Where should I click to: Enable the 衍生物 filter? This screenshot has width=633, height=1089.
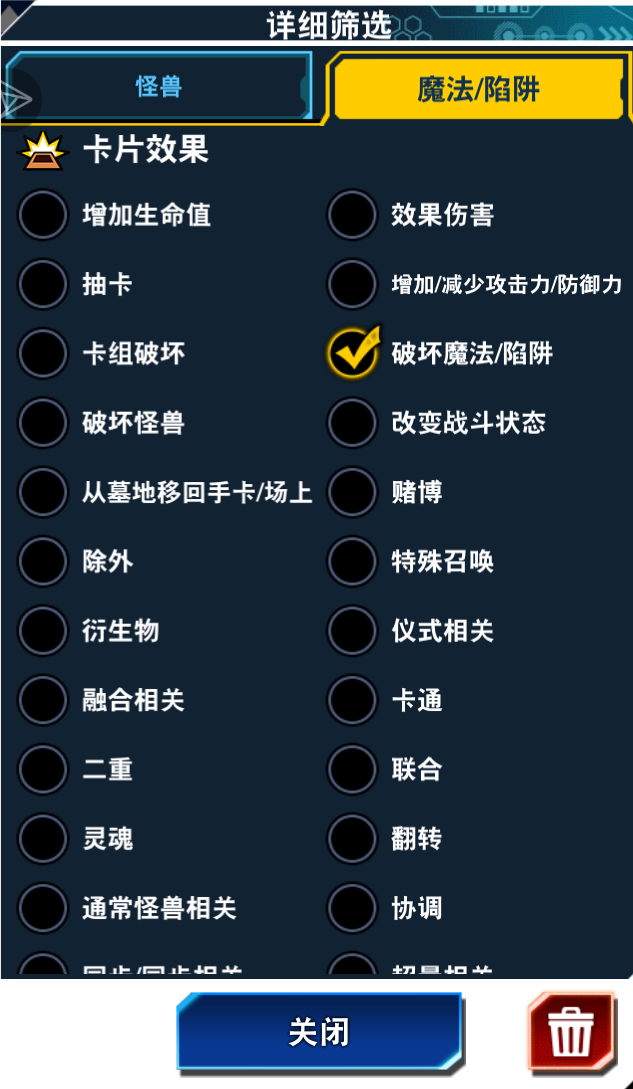coord(42,631)
